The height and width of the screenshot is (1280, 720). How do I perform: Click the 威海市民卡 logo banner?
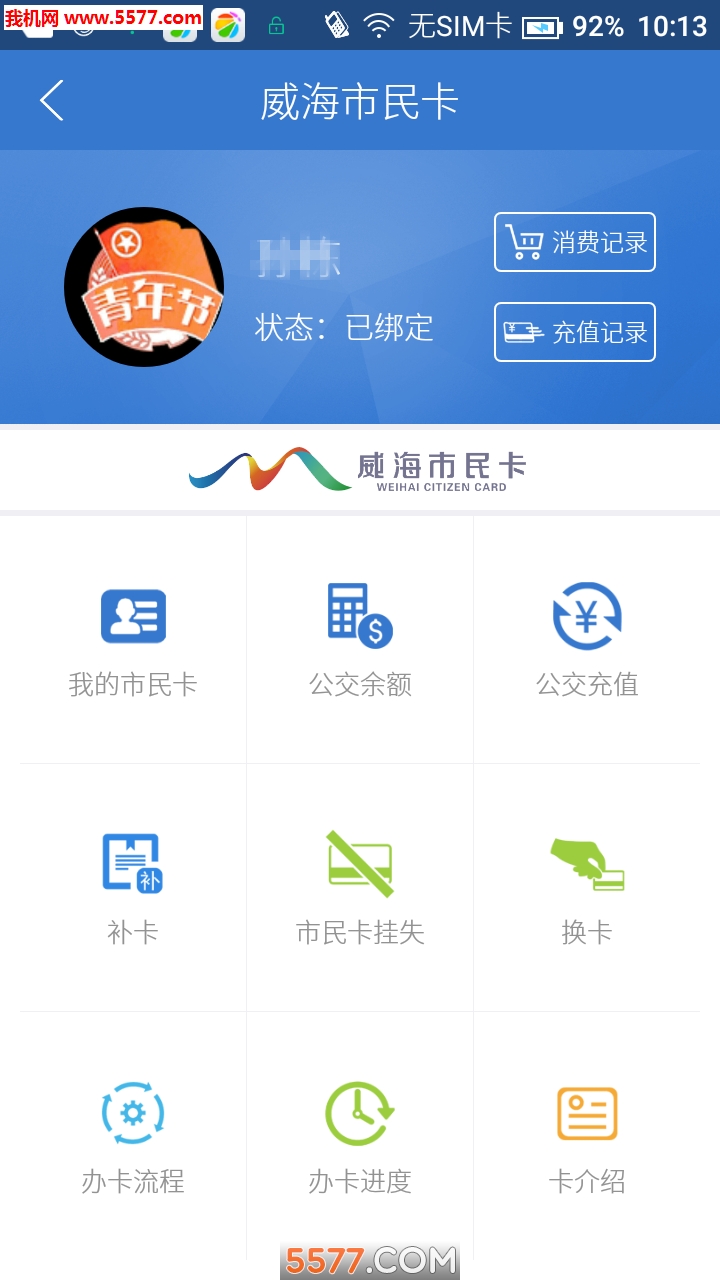(360, 469)
